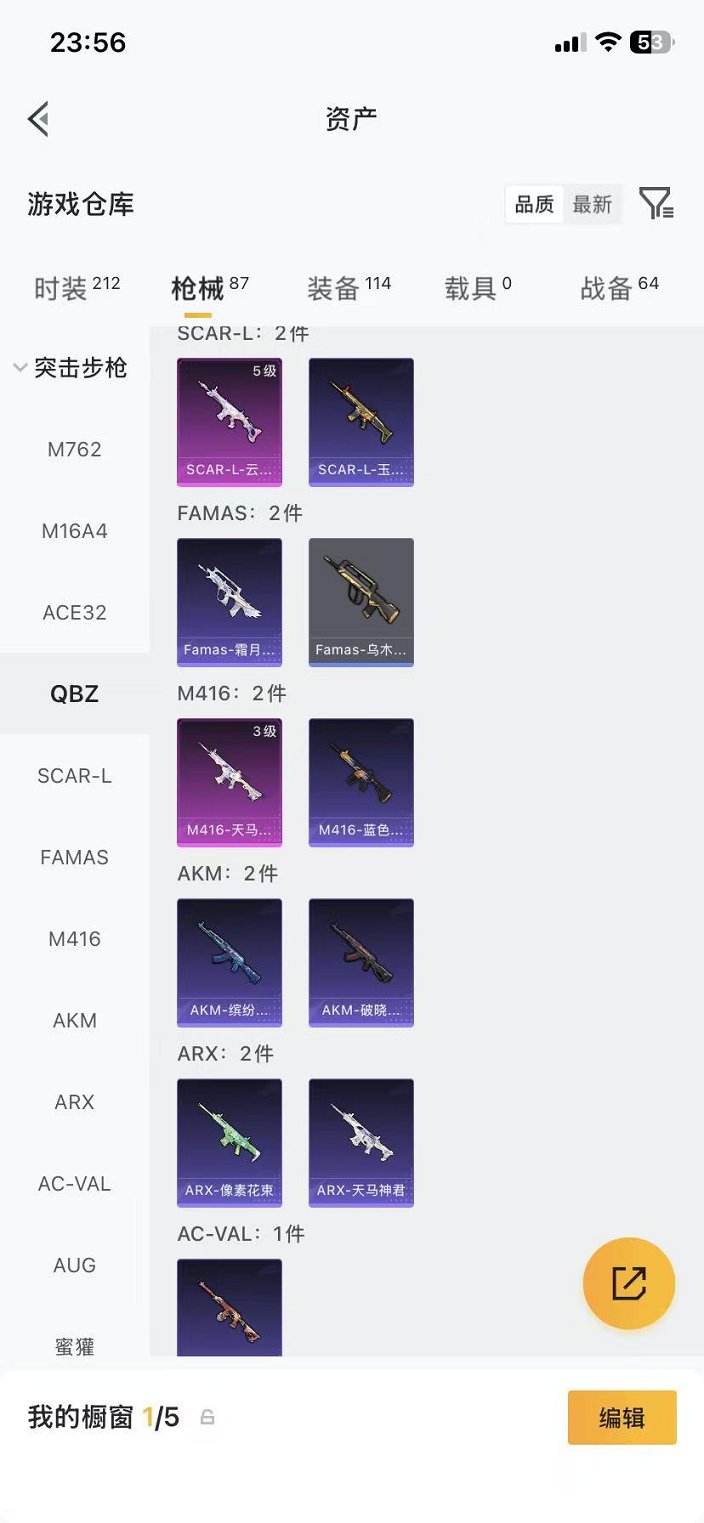Tap 编辑 to edit my showcase
The width and height of the screenshot is (704, 1523).
pos(622,1417)
